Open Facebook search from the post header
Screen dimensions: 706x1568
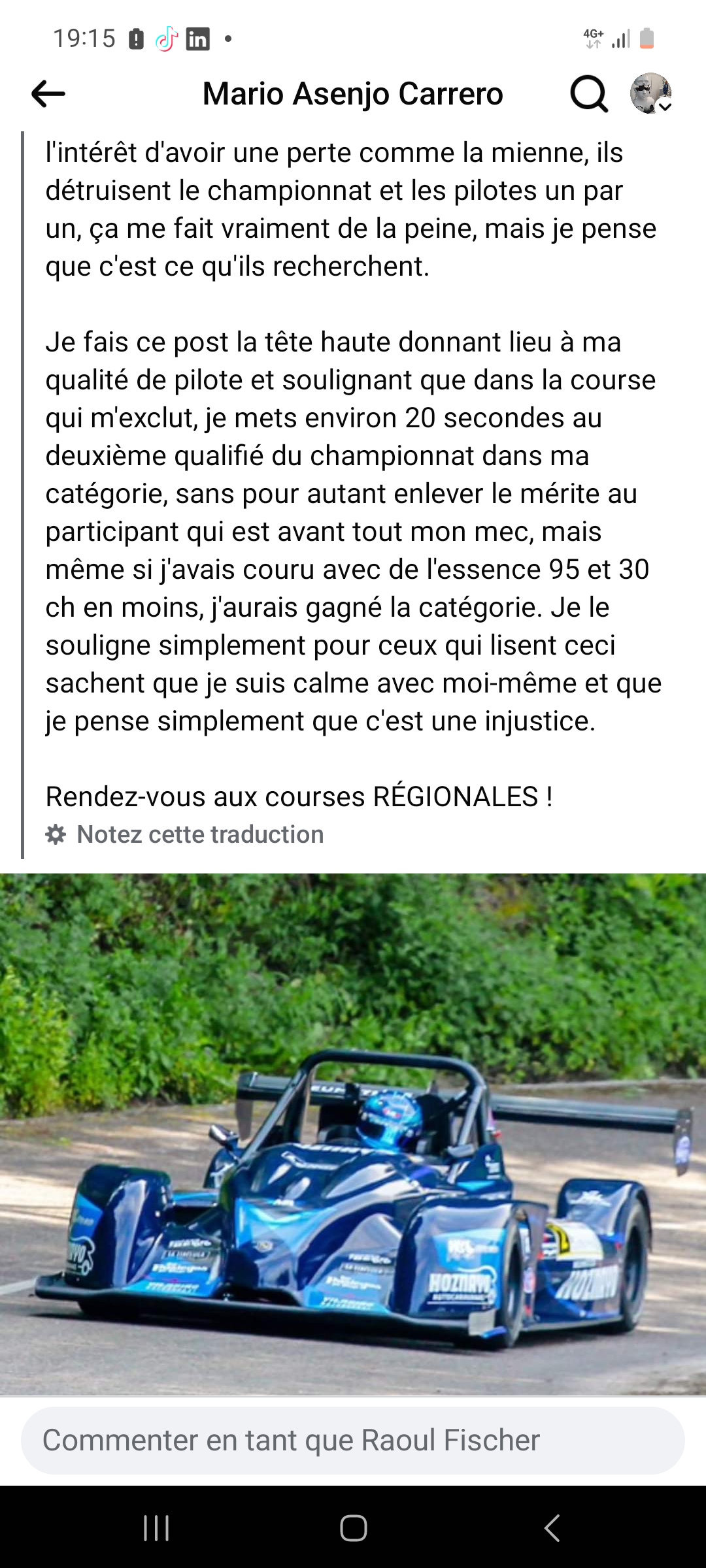coord(587,94)
